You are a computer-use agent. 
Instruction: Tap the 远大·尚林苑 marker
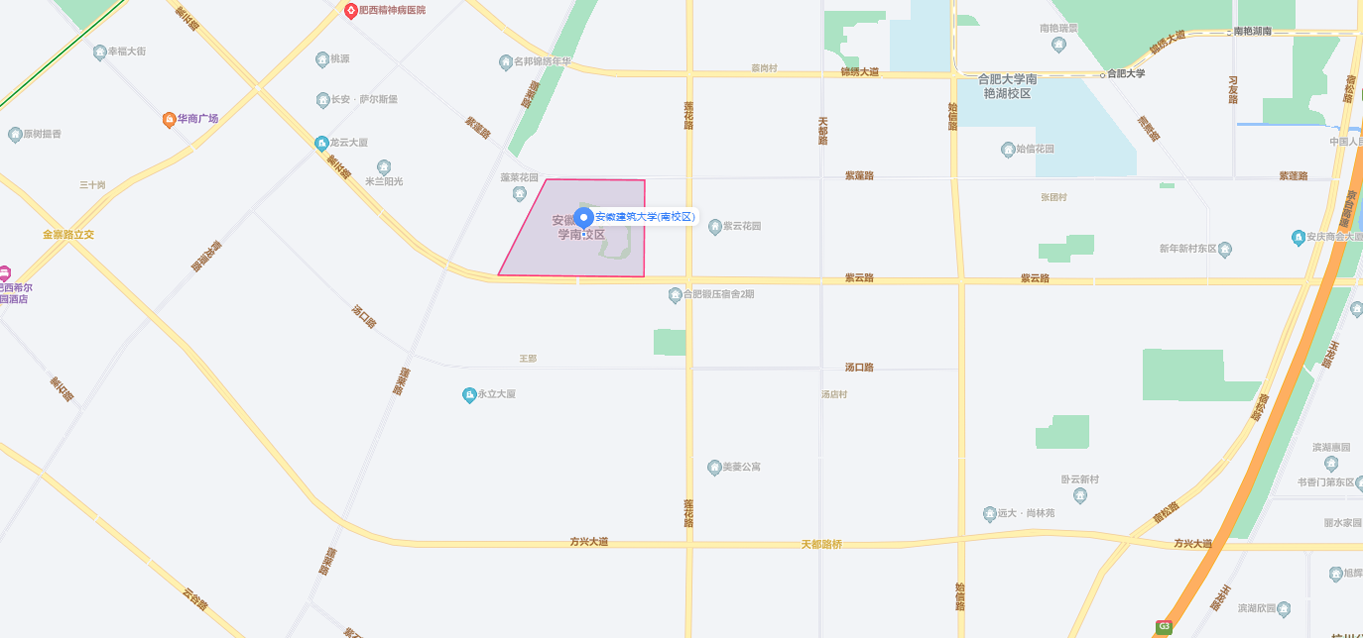[x=989, y=513]
